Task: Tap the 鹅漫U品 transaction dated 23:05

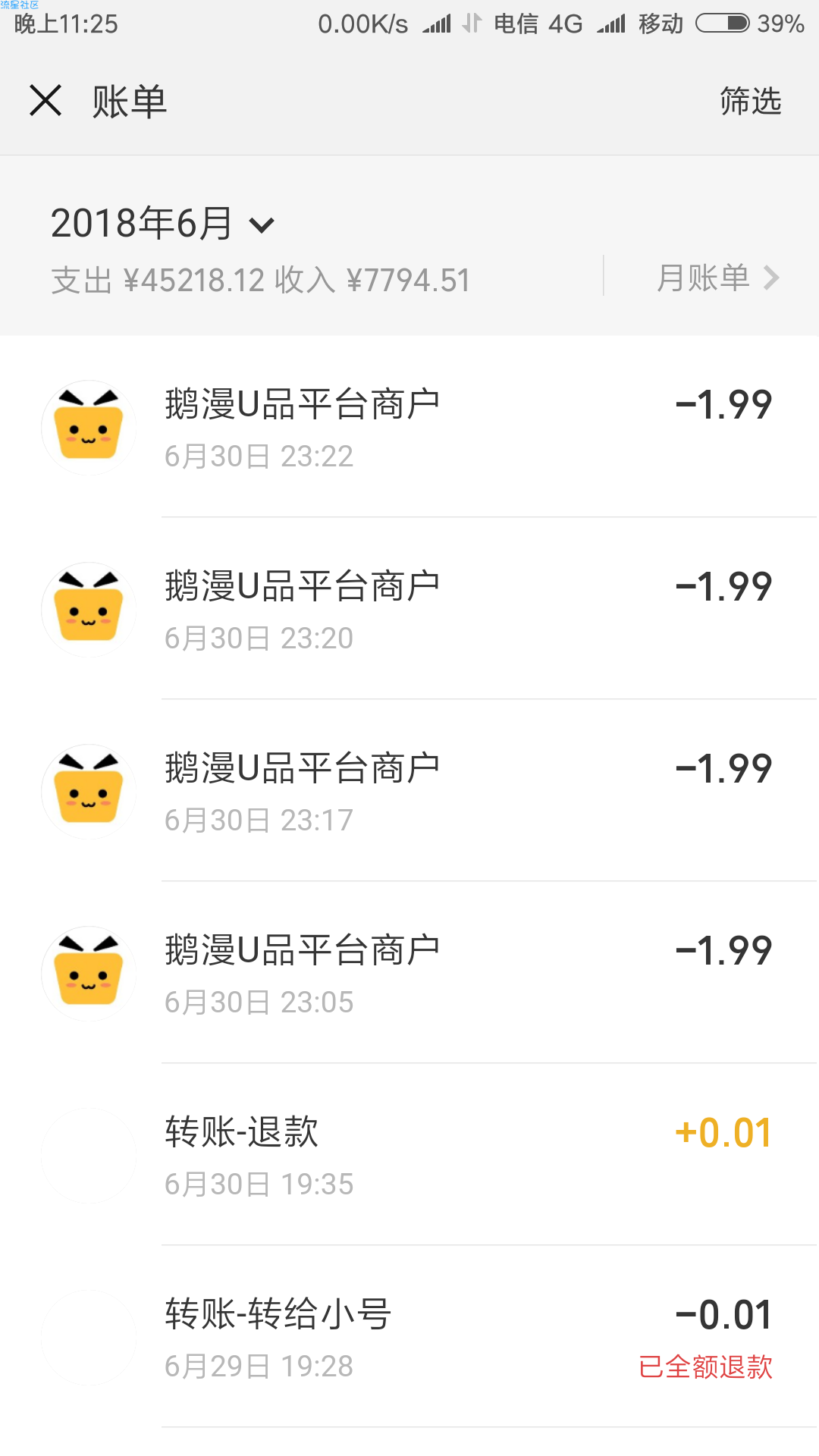Action: tap(409, 973)
